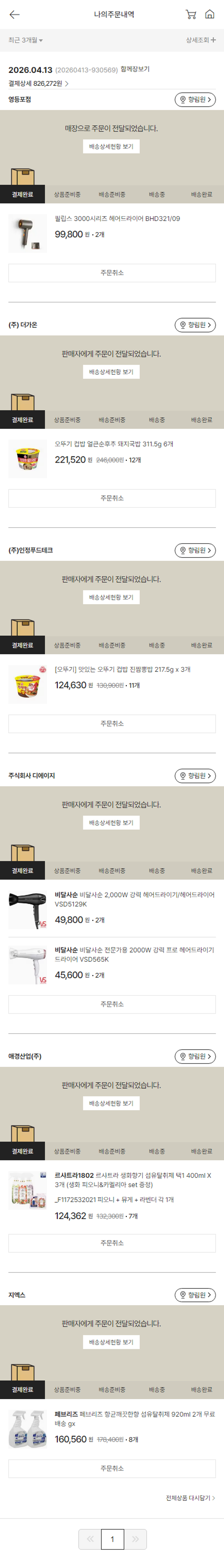
Task: Expand 상세조회 search options
Action: coord(200,40)
